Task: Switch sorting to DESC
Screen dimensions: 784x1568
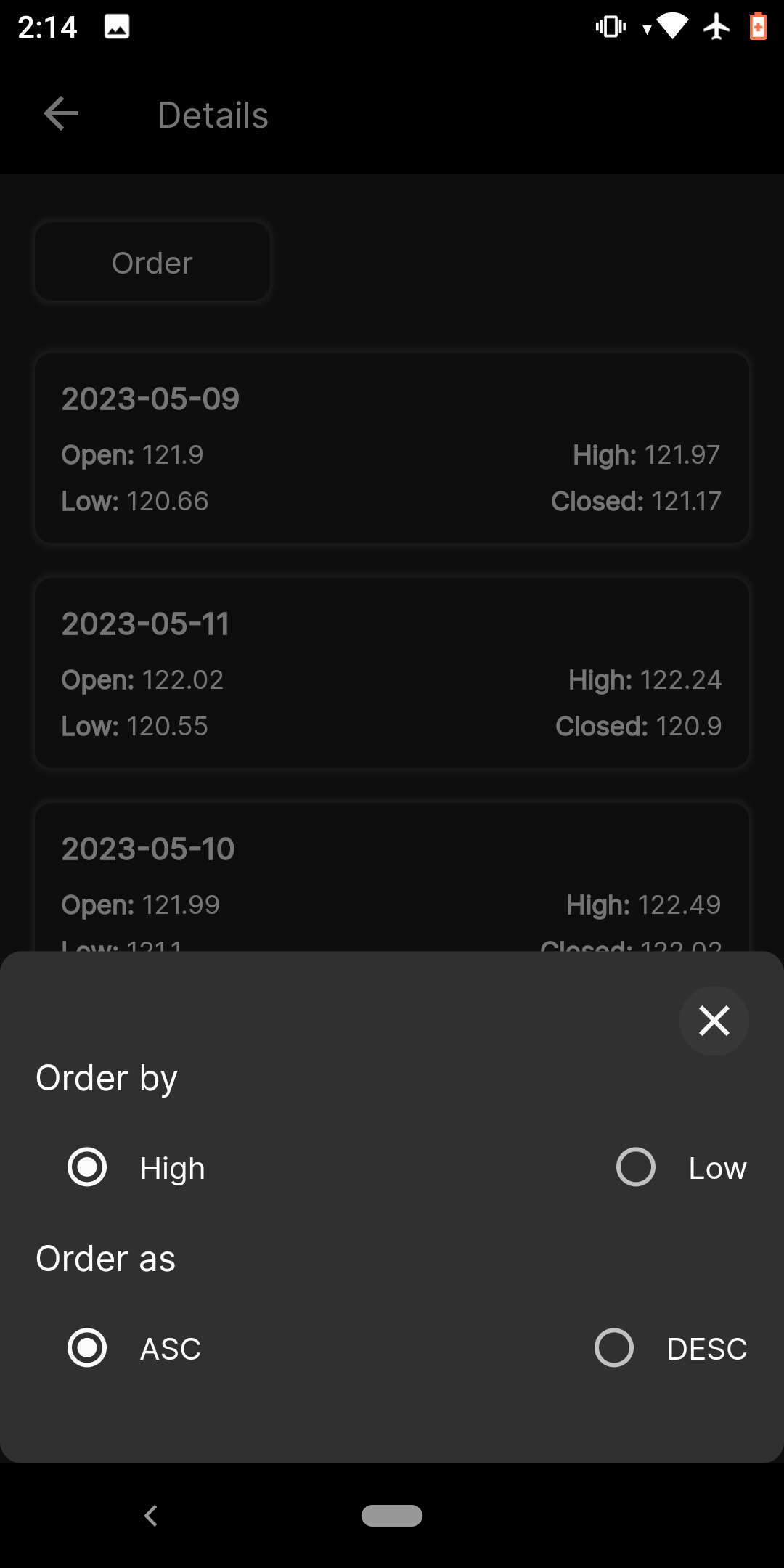Action: pyautogui.click(x=614, y=1348)
